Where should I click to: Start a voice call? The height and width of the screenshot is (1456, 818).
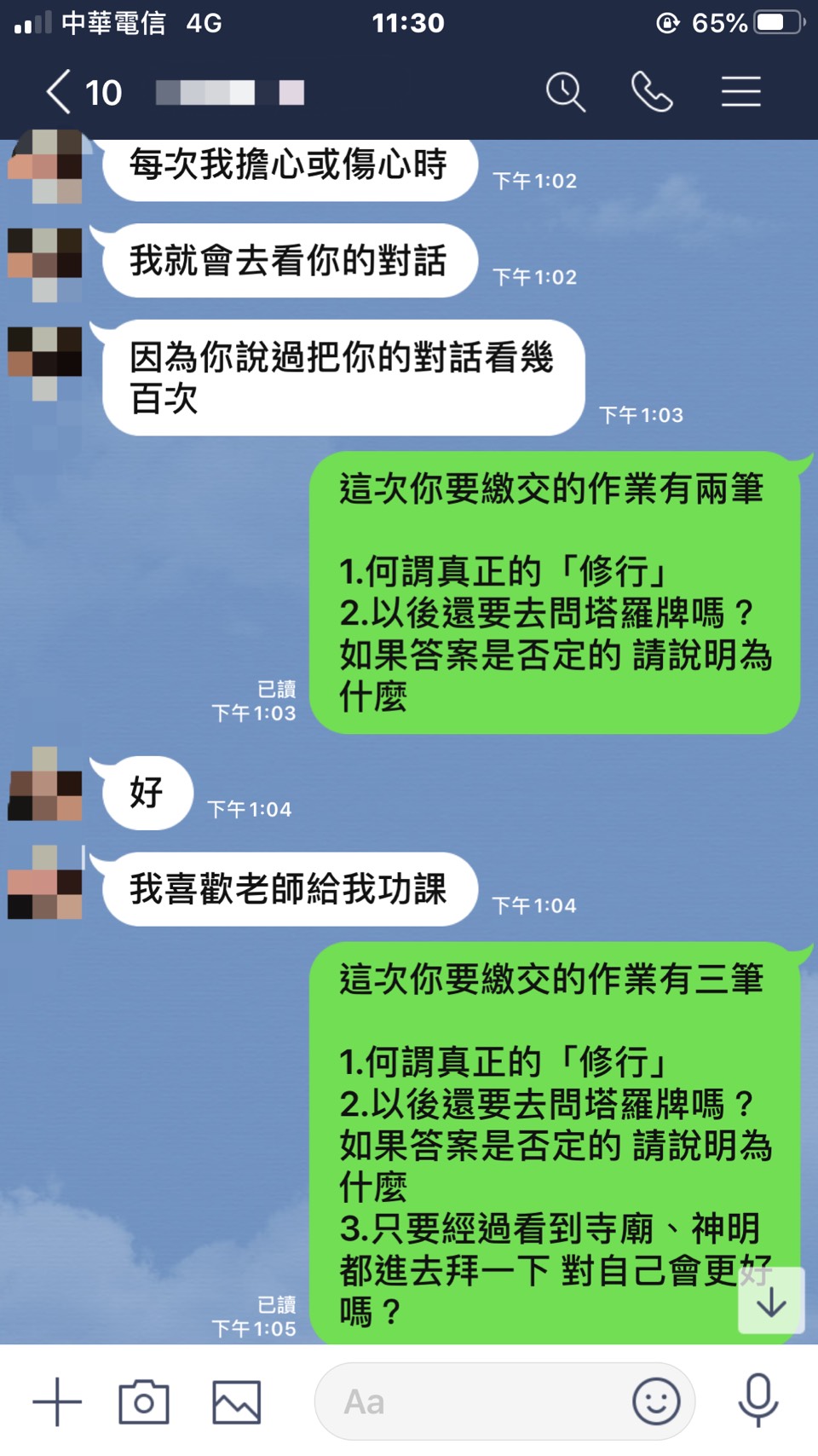tap(652, 92)
